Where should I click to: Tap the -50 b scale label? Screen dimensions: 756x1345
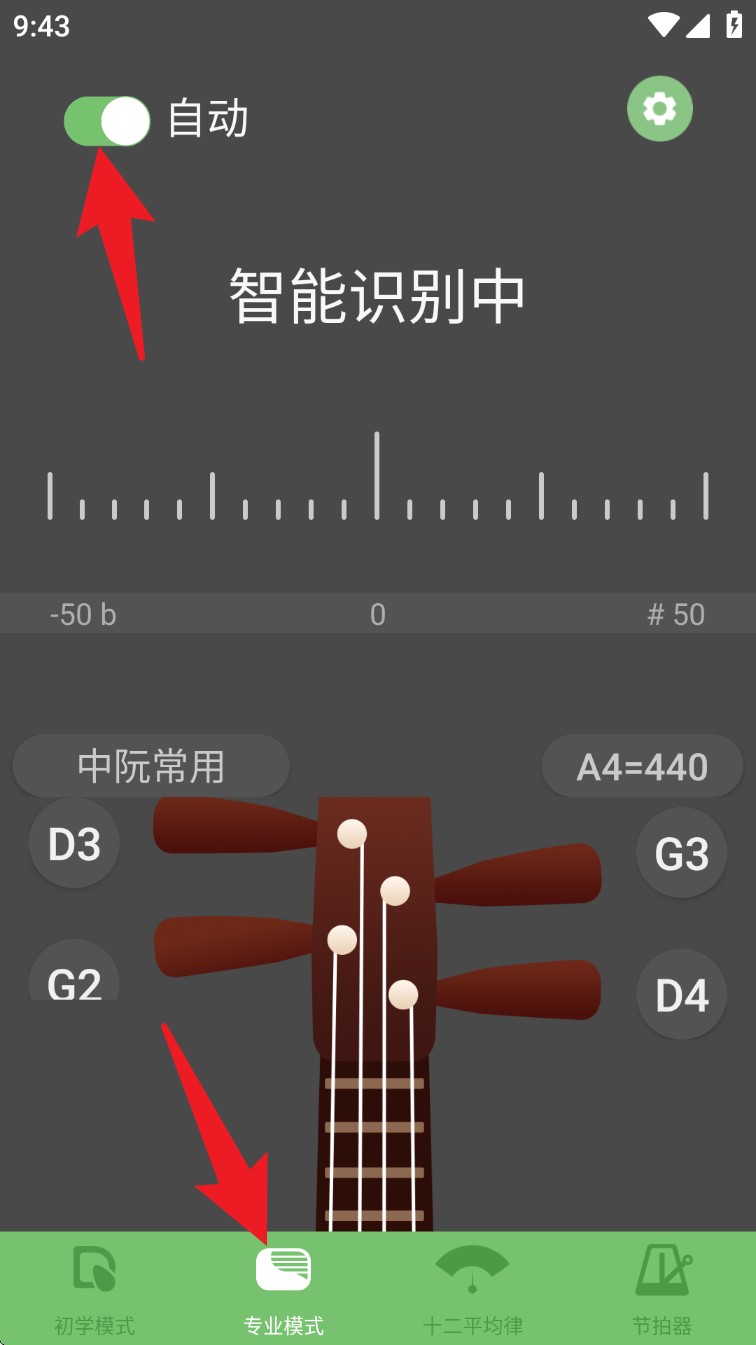point(83,614)
